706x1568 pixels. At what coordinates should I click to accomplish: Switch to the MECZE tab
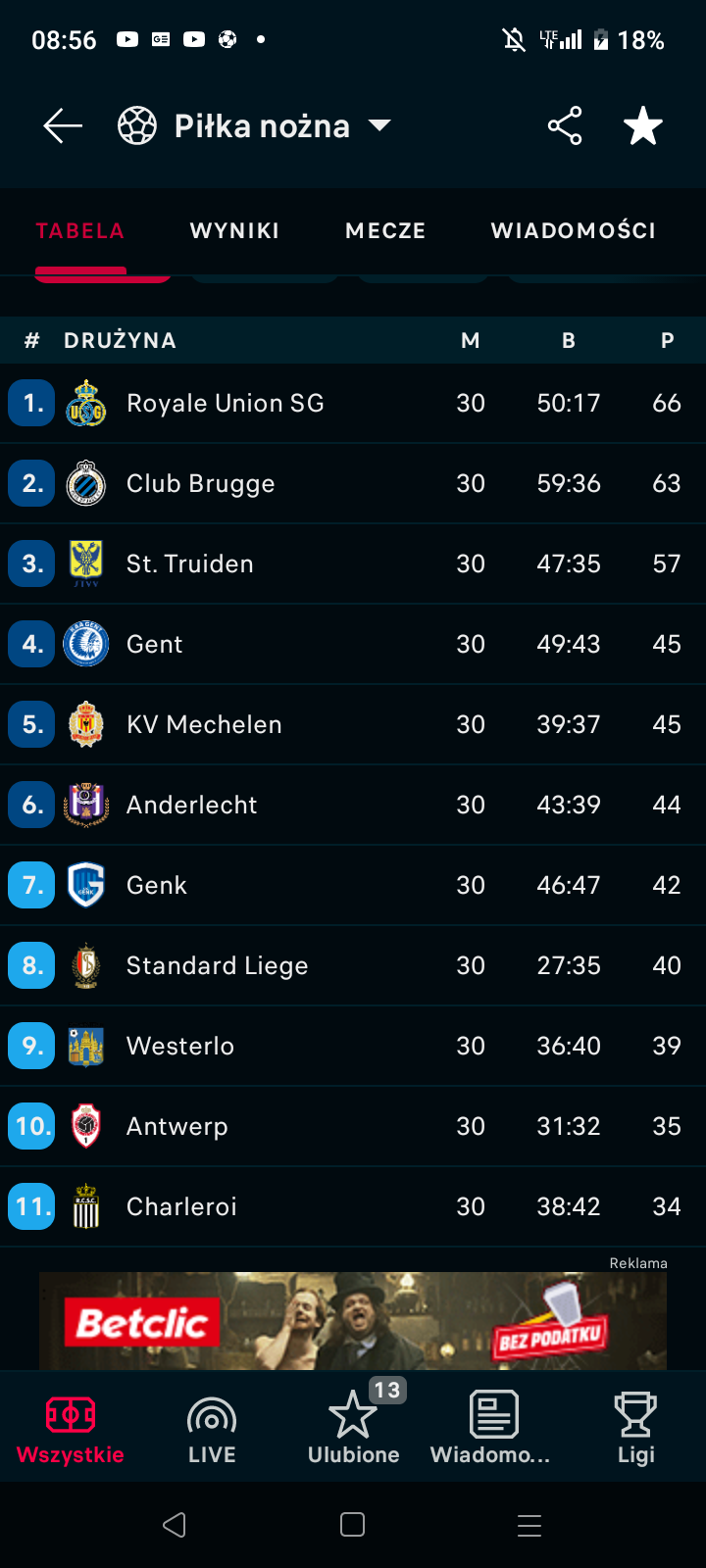tap(385, 231)
